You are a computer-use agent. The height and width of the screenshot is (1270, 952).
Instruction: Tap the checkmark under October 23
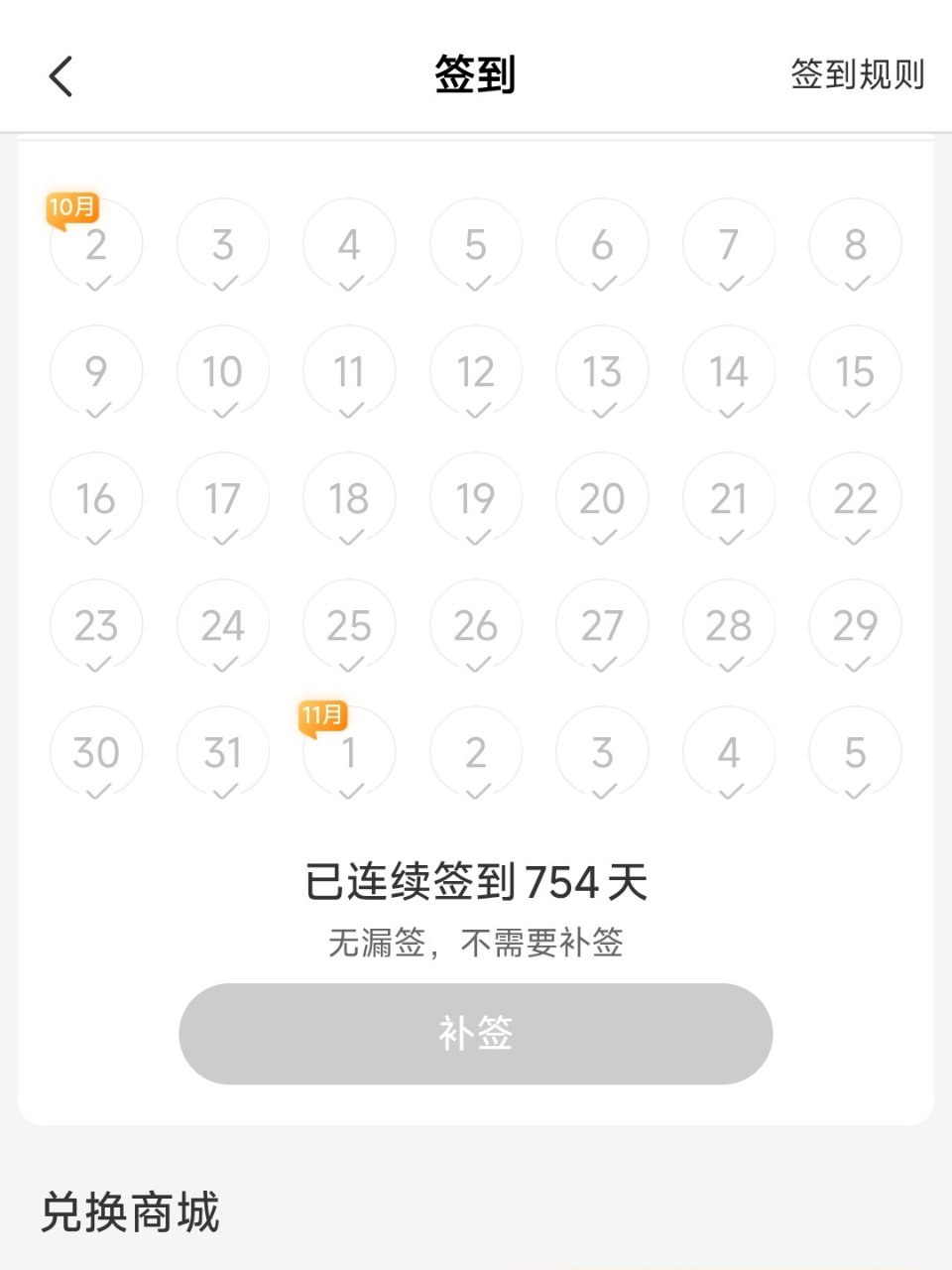95,665
